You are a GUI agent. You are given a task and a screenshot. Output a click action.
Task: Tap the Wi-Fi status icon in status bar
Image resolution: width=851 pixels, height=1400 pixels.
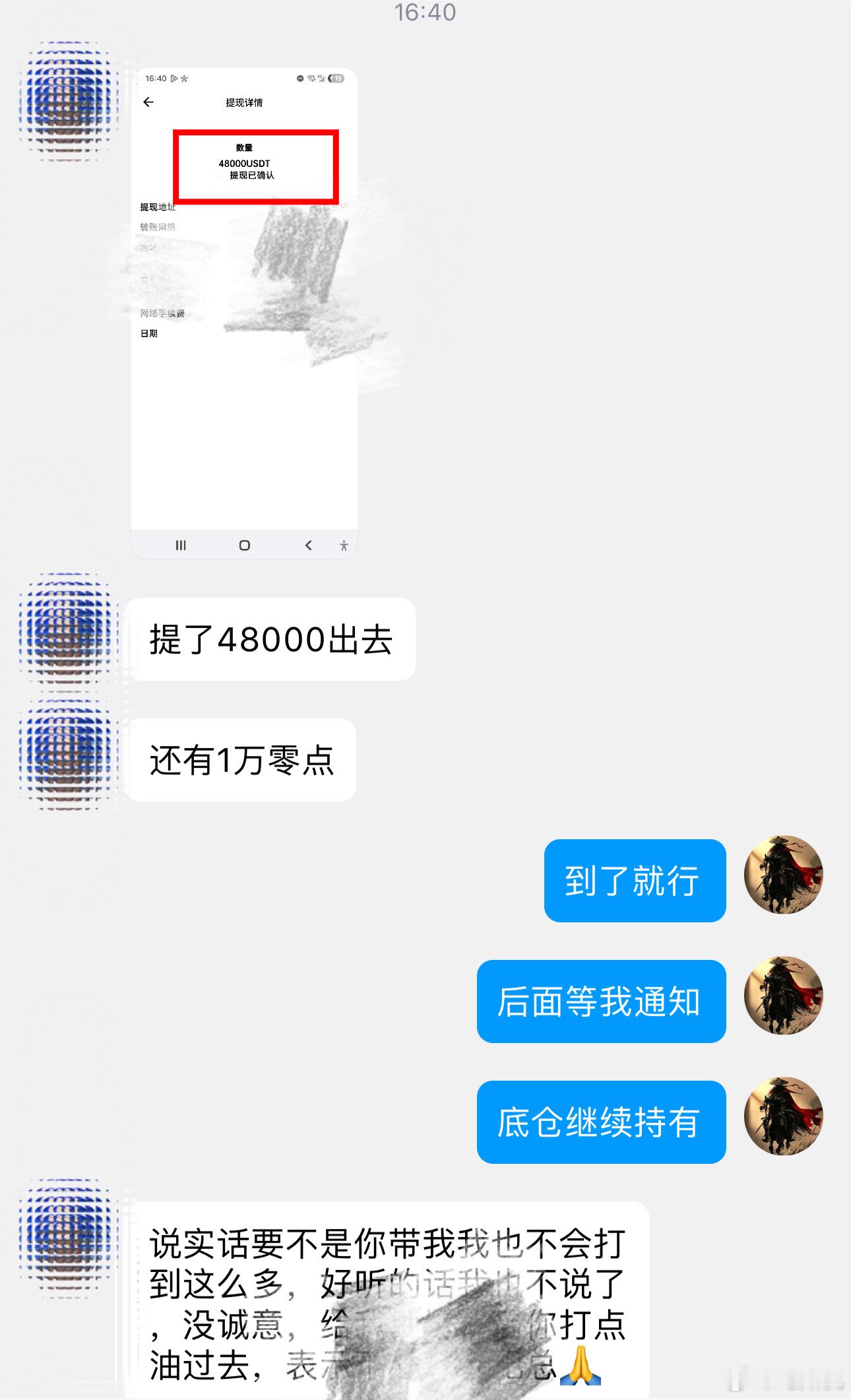pyautogui.click(x=311, y=79)
